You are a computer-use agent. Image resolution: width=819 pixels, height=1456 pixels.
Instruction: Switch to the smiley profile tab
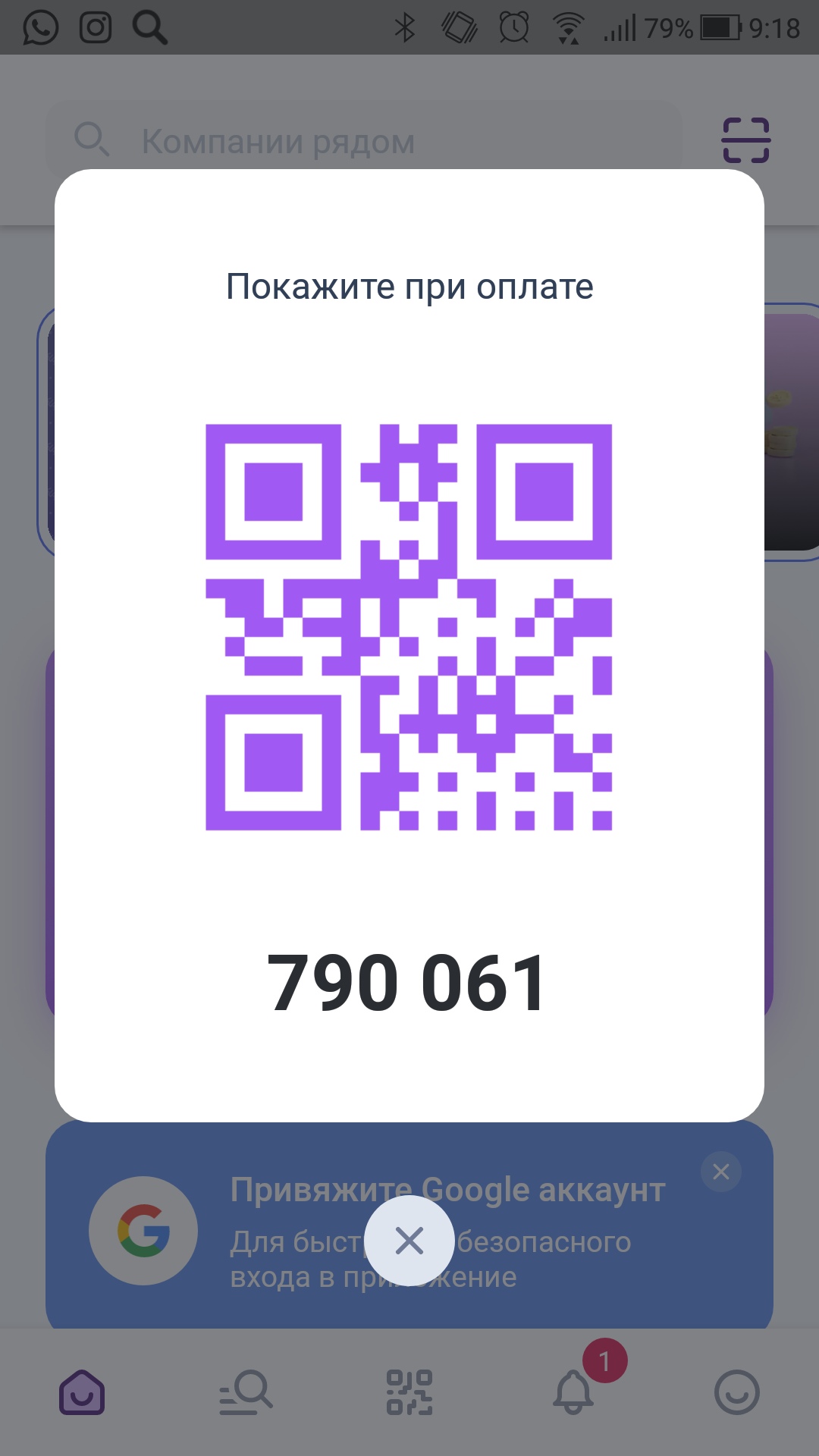[736, 1392]
